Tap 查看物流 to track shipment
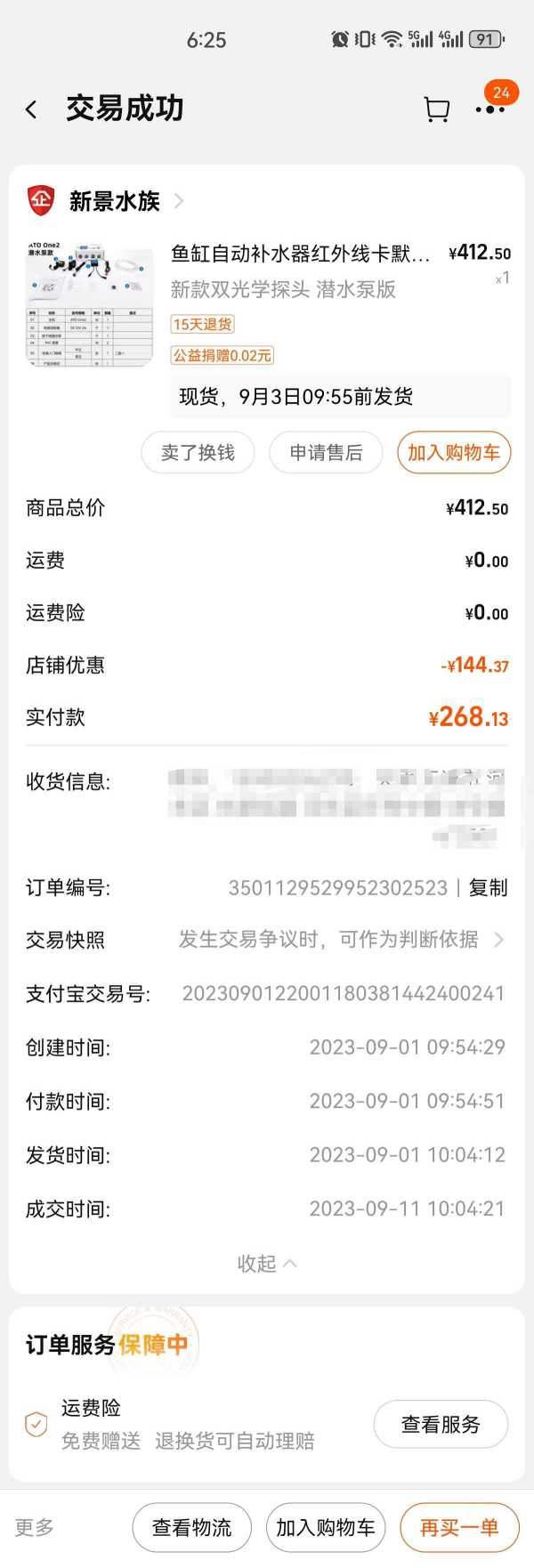Viewport: 534px width, 1568px height. click(191, 1527)
